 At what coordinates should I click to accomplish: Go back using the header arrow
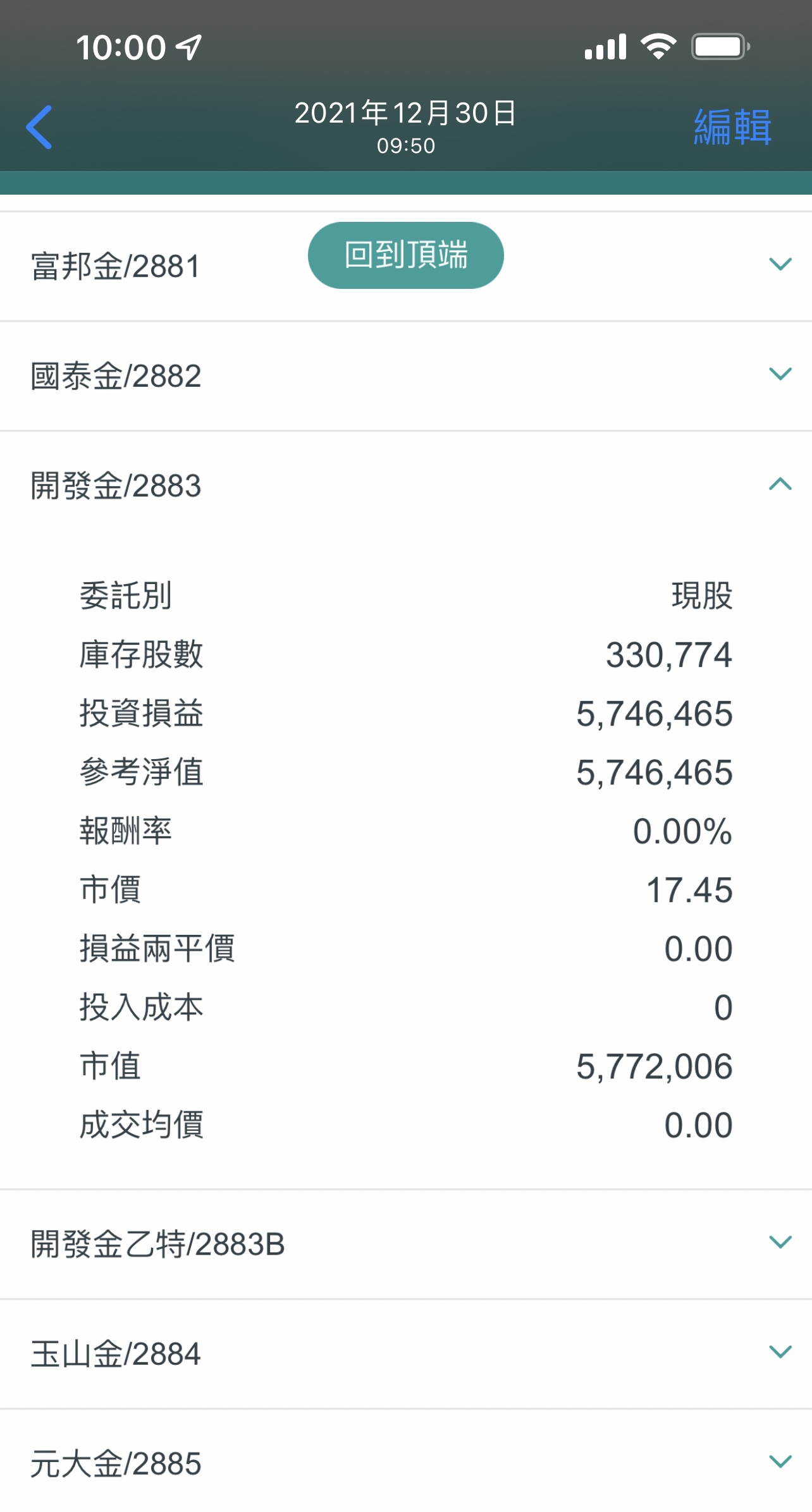(39, 127)
